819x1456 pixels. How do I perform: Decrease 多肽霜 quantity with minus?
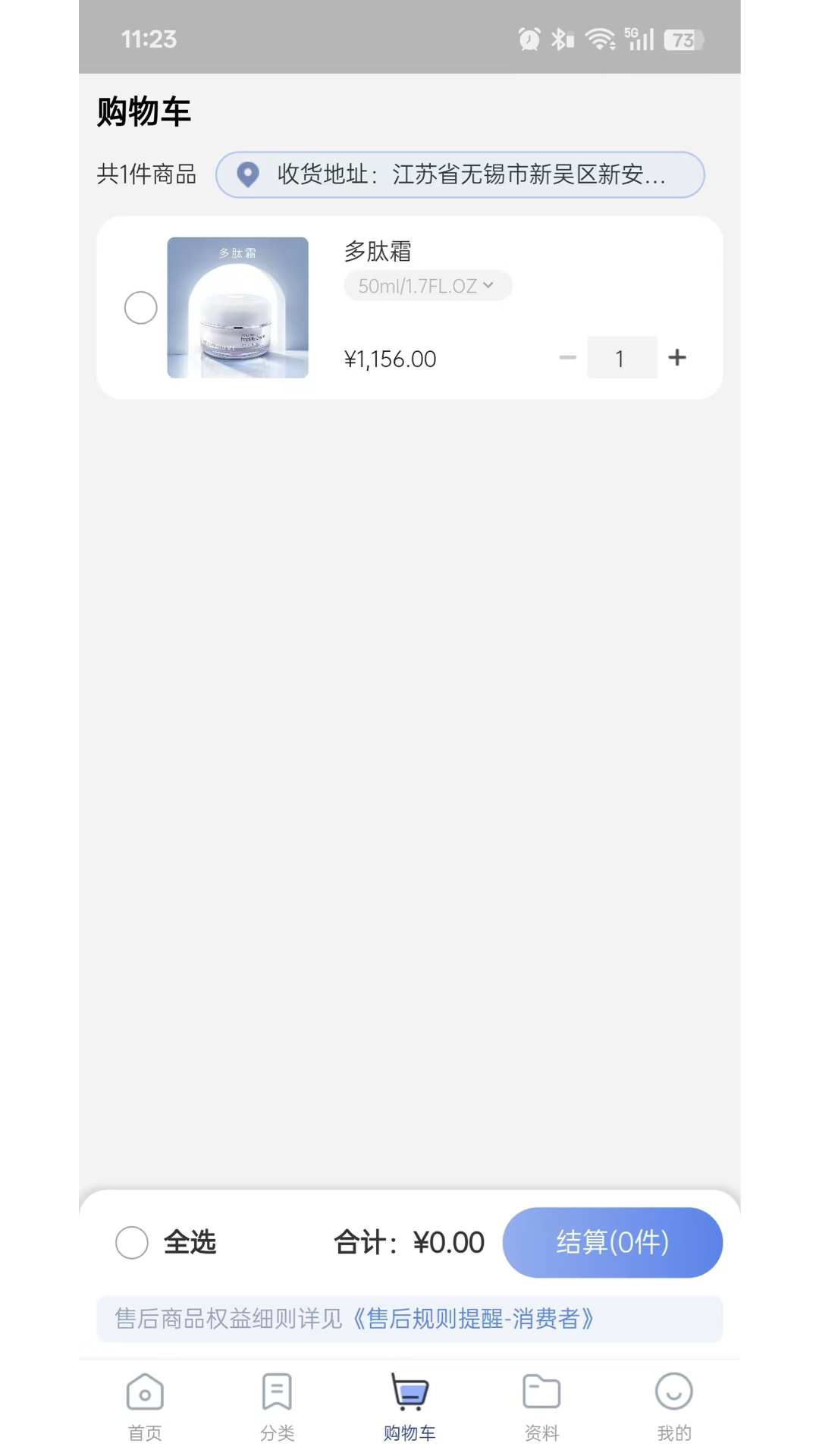567,358
